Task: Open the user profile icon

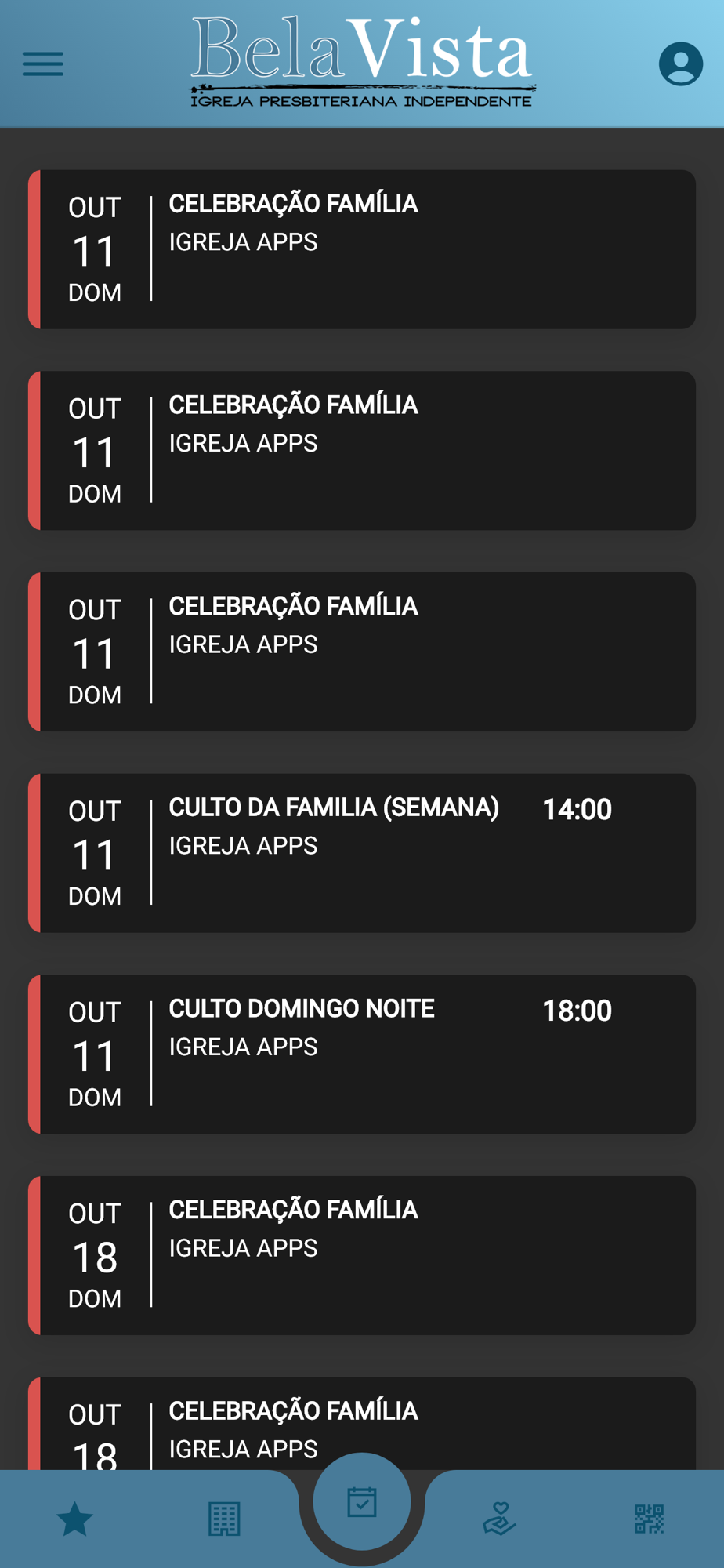Action: click(x=680, y=64)
